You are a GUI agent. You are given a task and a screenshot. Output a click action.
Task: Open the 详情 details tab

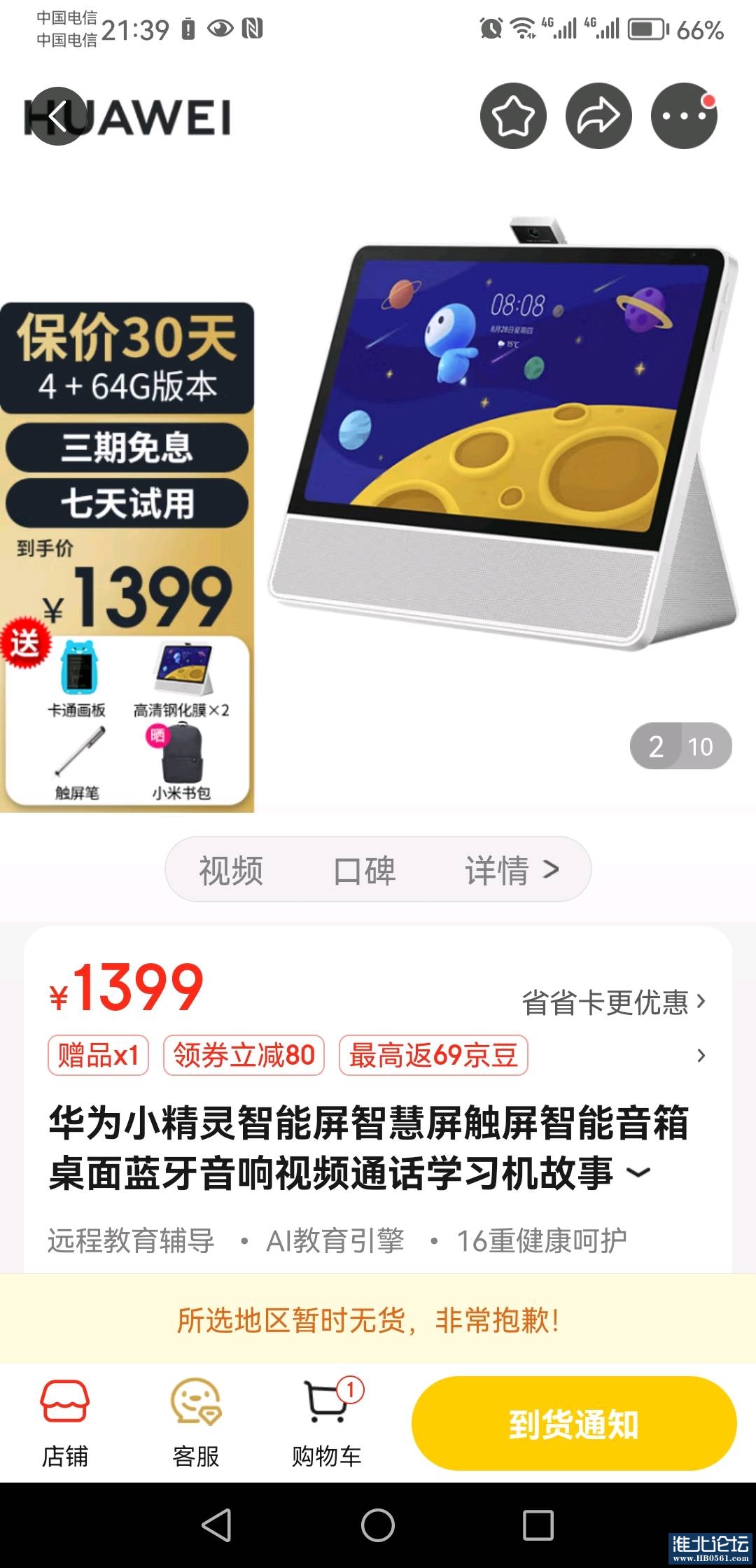(511, 870)
